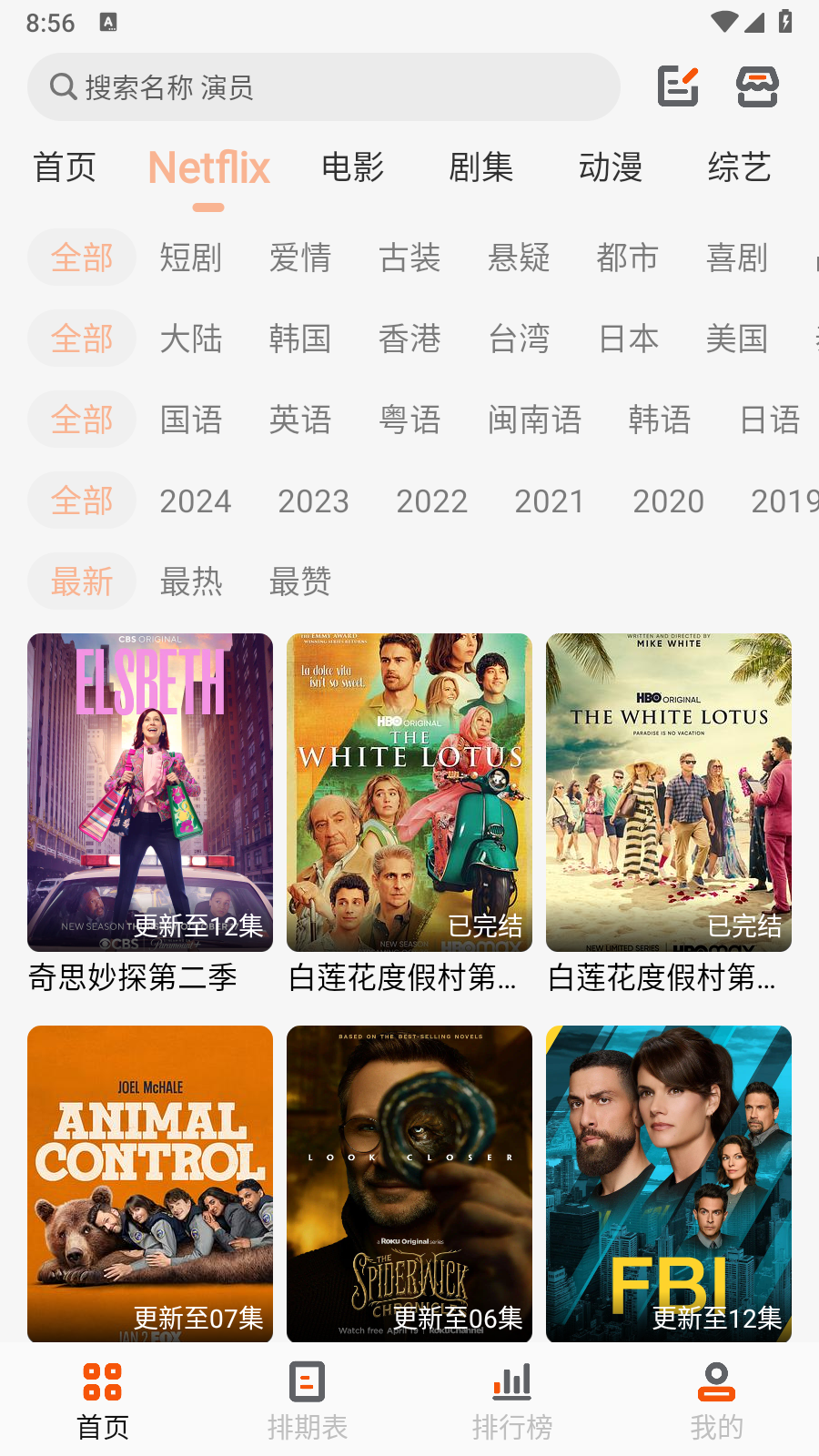
Task: Open the Animal Control poster card
Action: (150, 1183)
